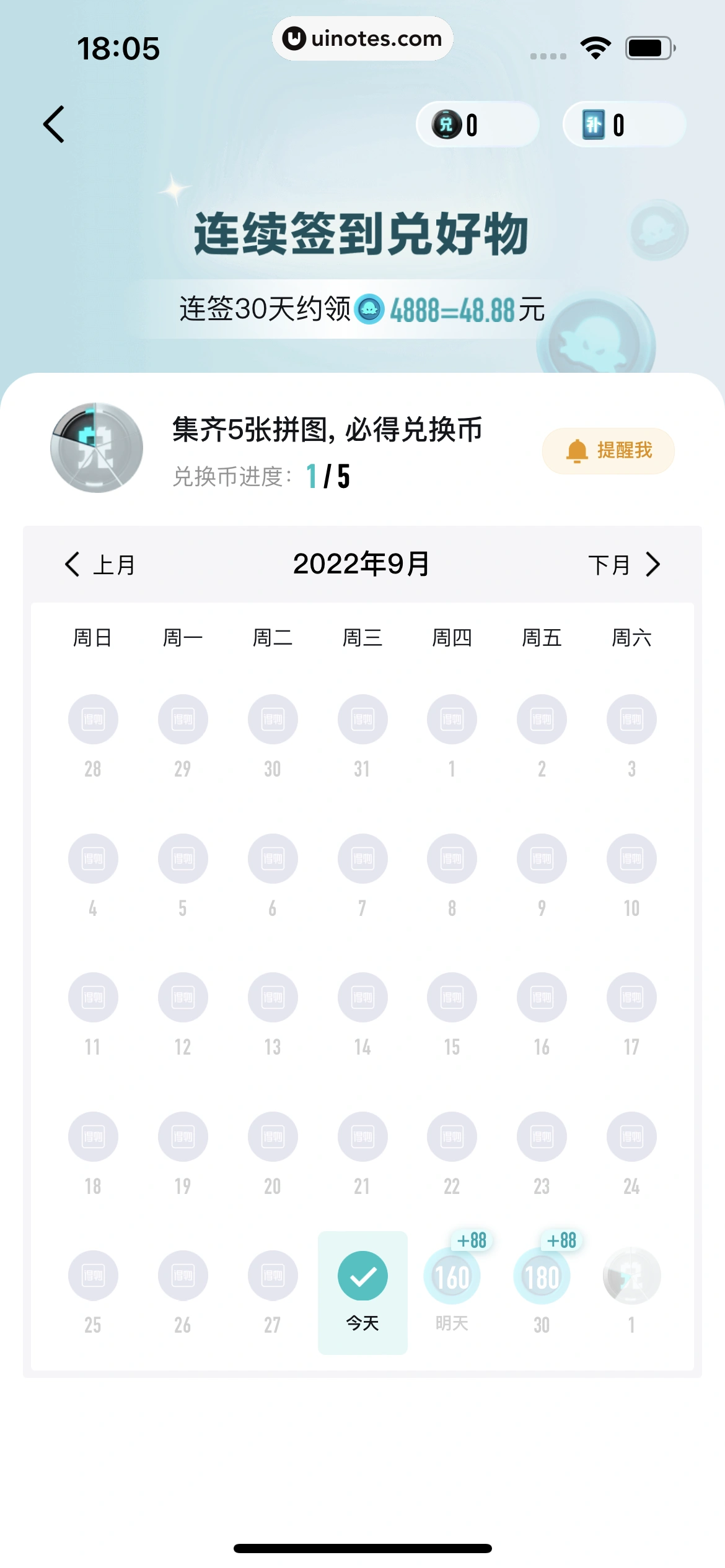
Task: Select the 周日 column header
Action: [92, 637]
